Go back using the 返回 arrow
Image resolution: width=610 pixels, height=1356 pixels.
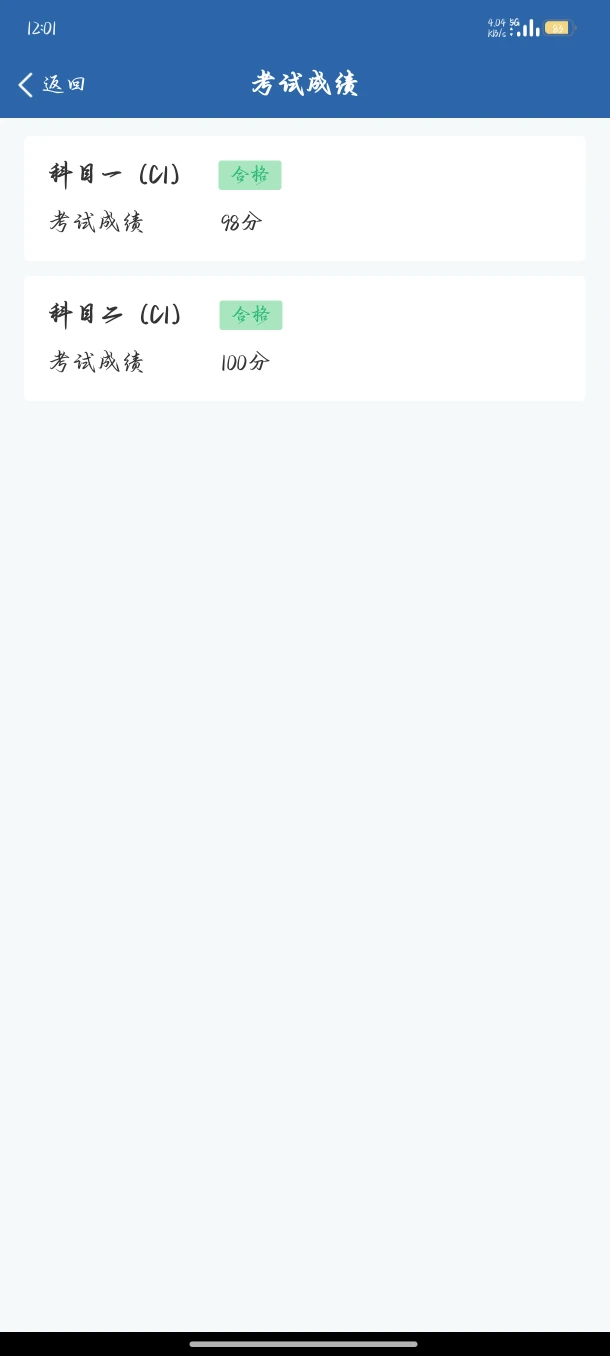tap(52, 84)
